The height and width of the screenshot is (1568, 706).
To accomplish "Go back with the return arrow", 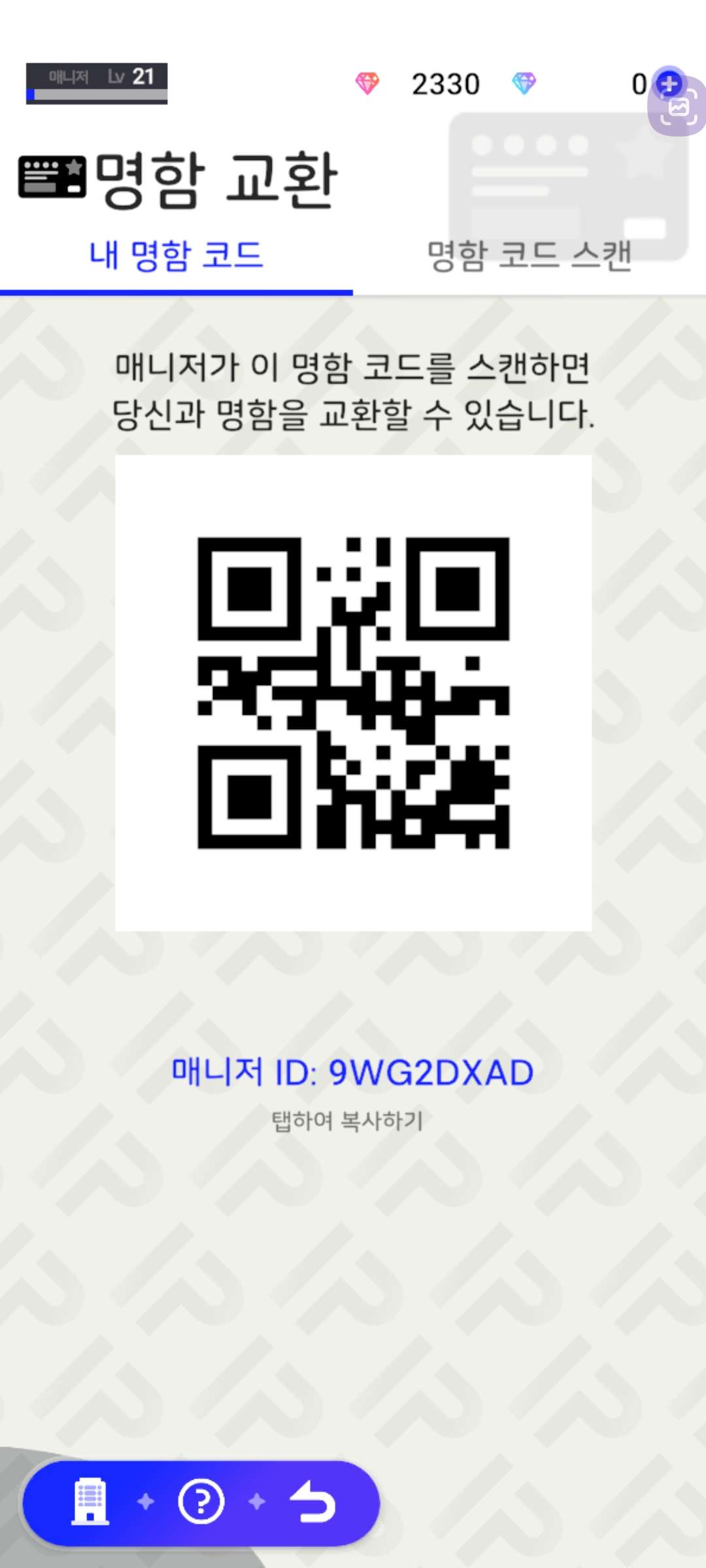I will [x=313, y=1501].
